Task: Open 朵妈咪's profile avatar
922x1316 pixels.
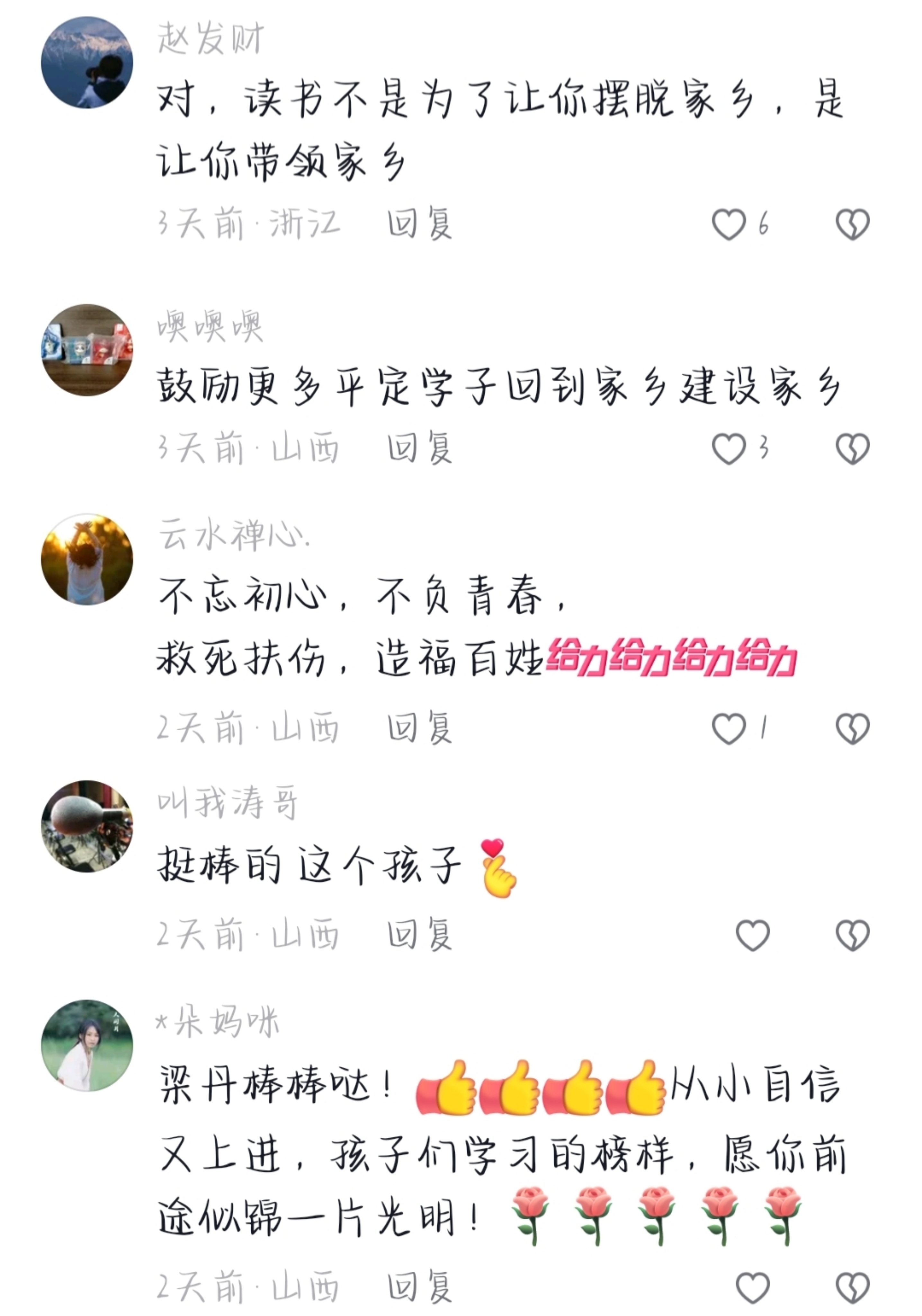Action: point(87,1046)
